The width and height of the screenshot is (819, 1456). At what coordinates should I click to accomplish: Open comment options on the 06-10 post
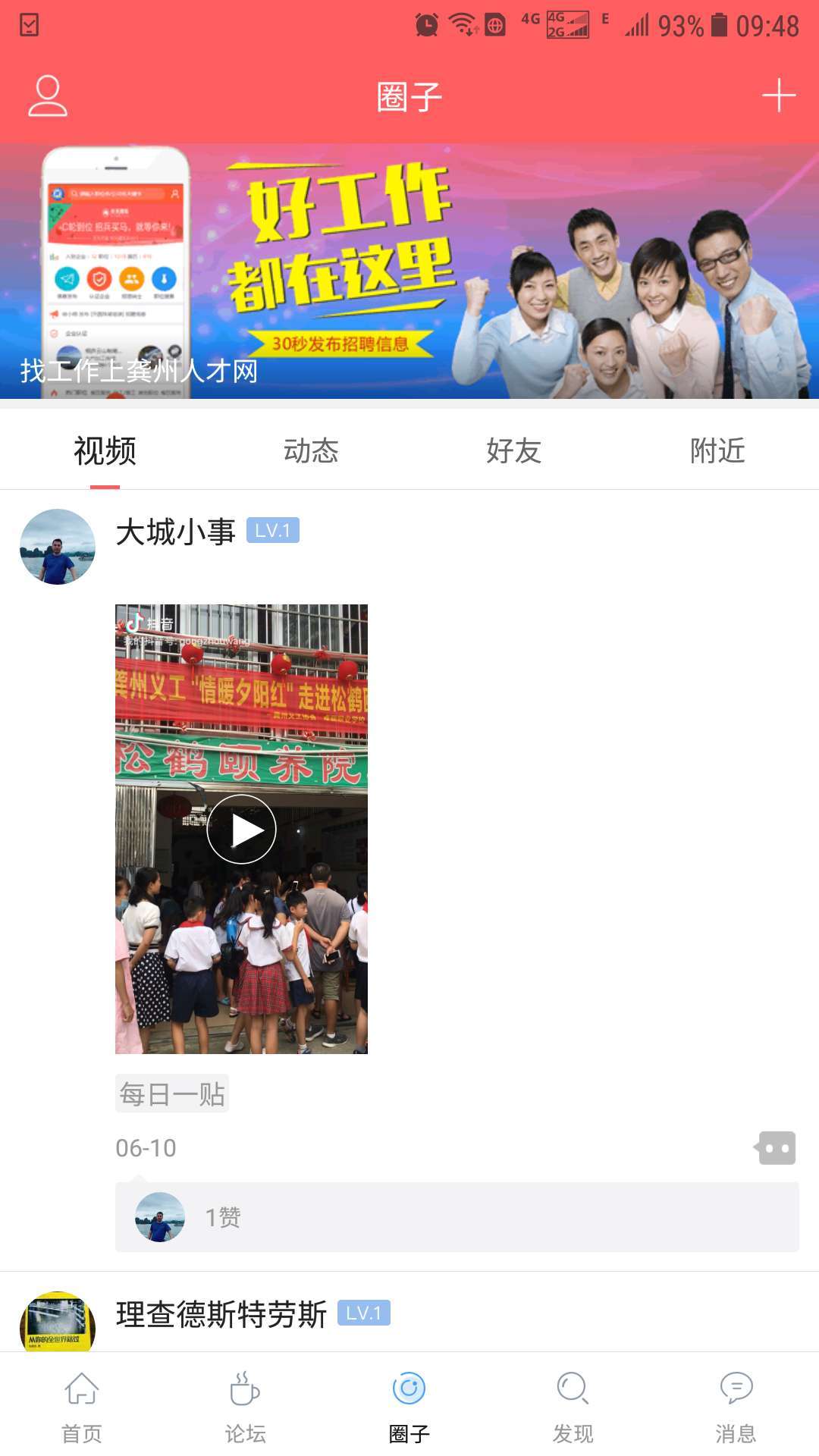(x=776, y=1148)
